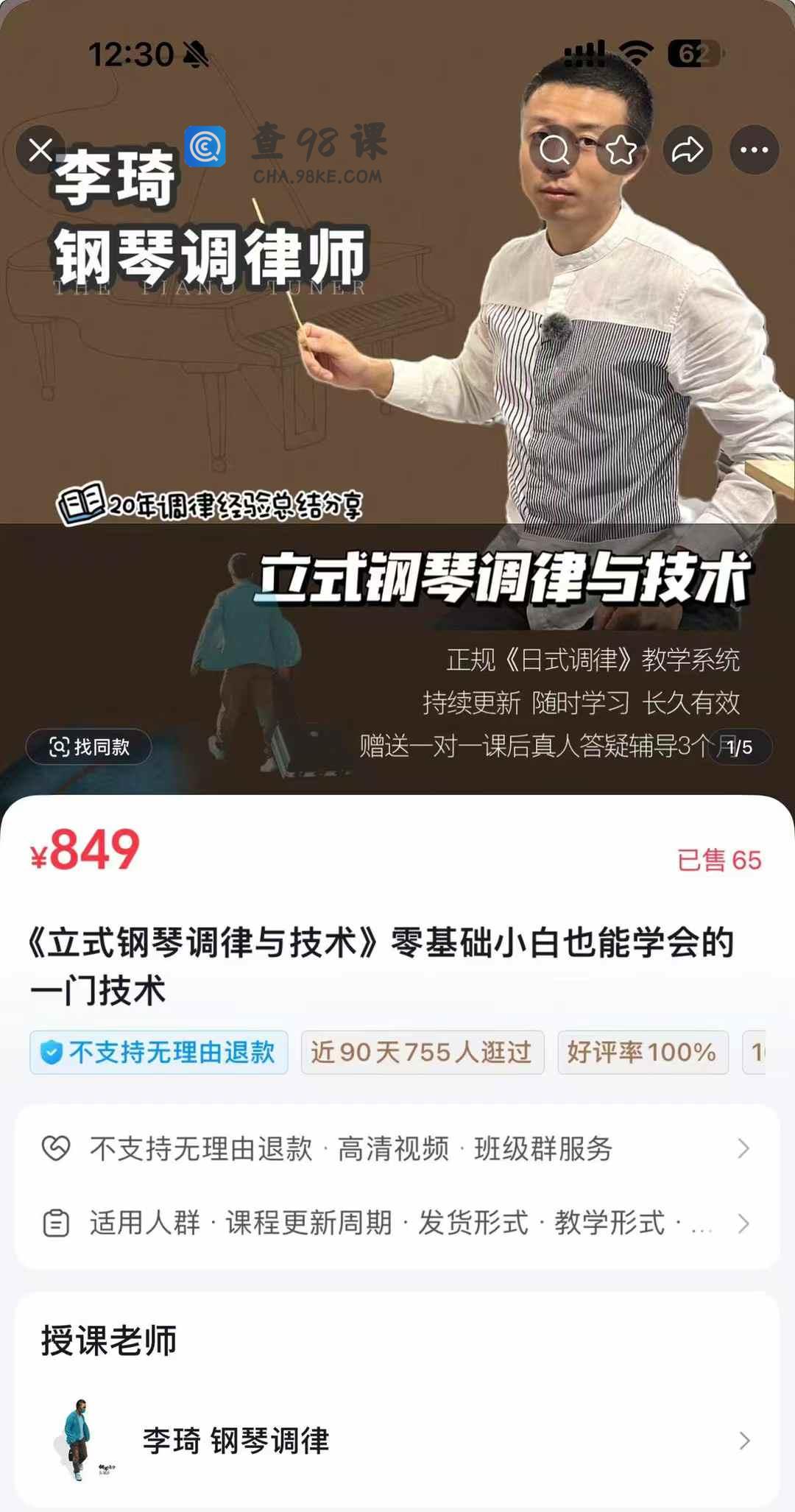This screenshot has height=1512, width=795.
Task: Add this course to favorites
Action: 621,150
